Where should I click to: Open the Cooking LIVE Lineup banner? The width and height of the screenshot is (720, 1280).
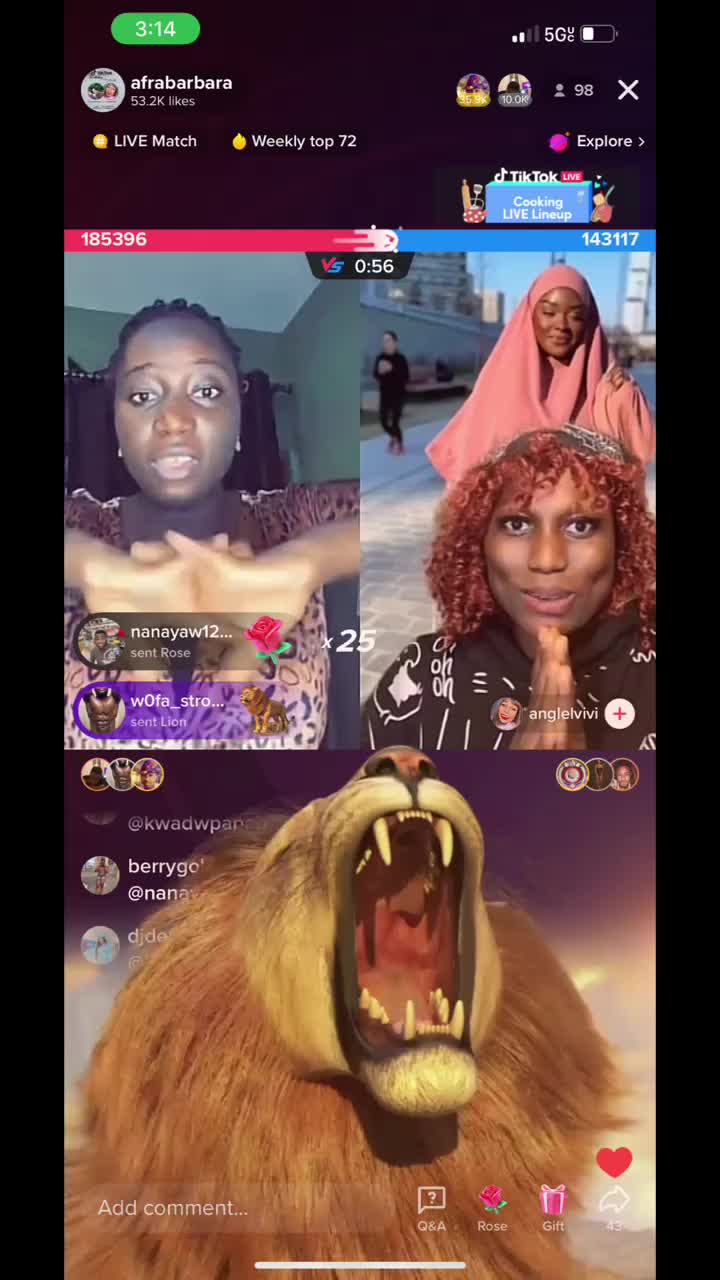point(537,197)
